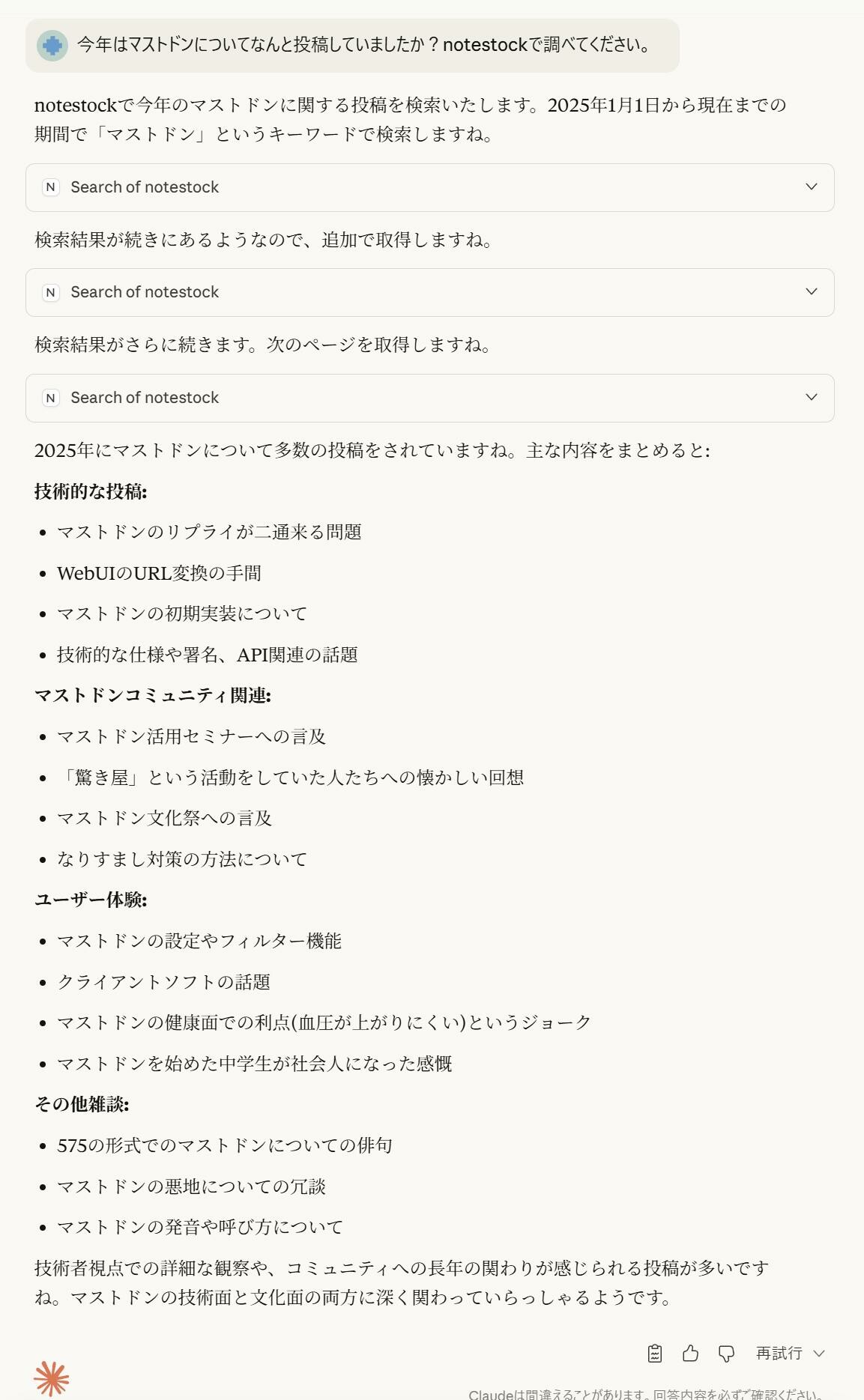This screenshot has width=864, height=1400.
Task: Give the response a thumbs down
Action: [726, 1354]
